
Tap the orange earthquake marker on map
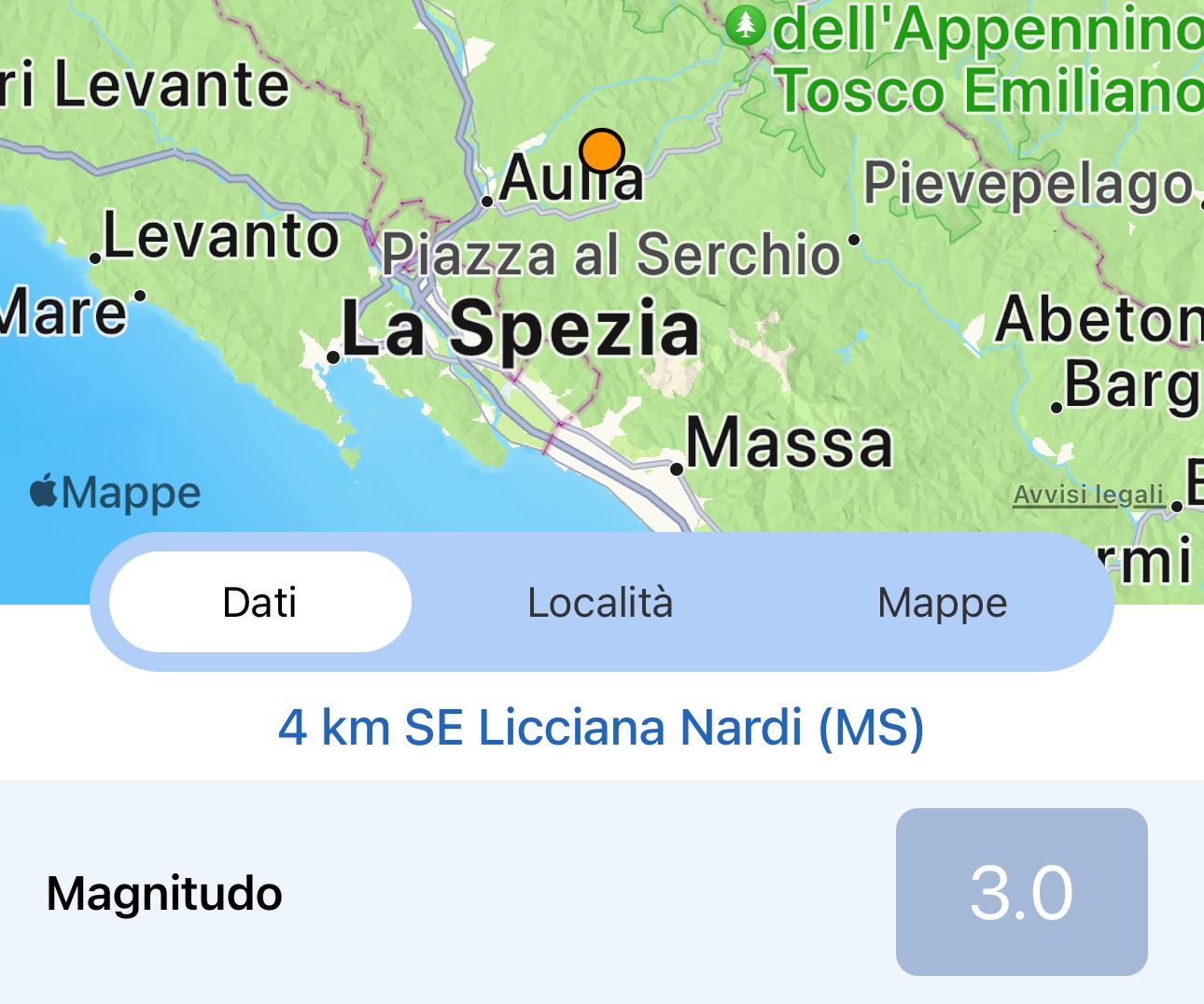[x=602, y=151]
